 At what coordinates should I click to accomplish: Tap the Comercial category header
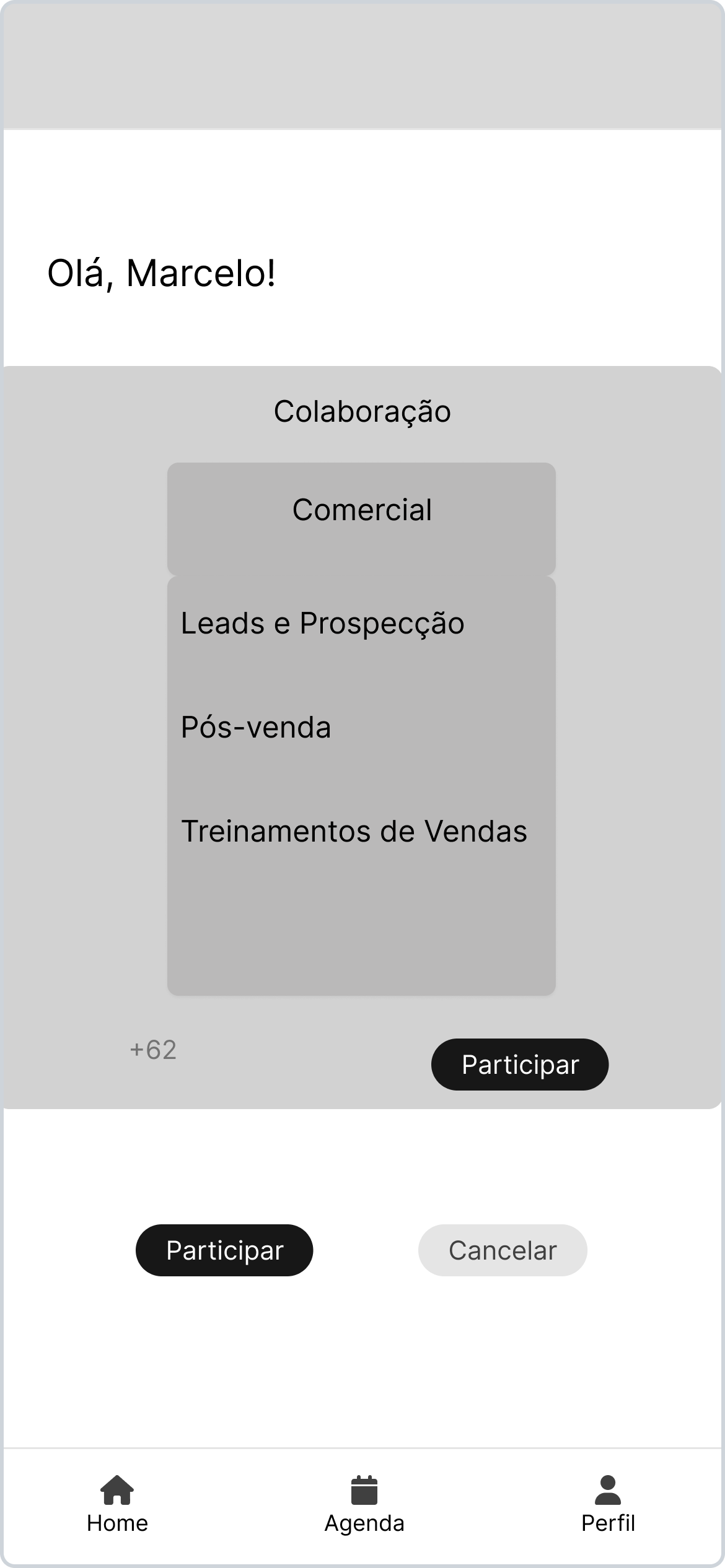click(361, 511)
